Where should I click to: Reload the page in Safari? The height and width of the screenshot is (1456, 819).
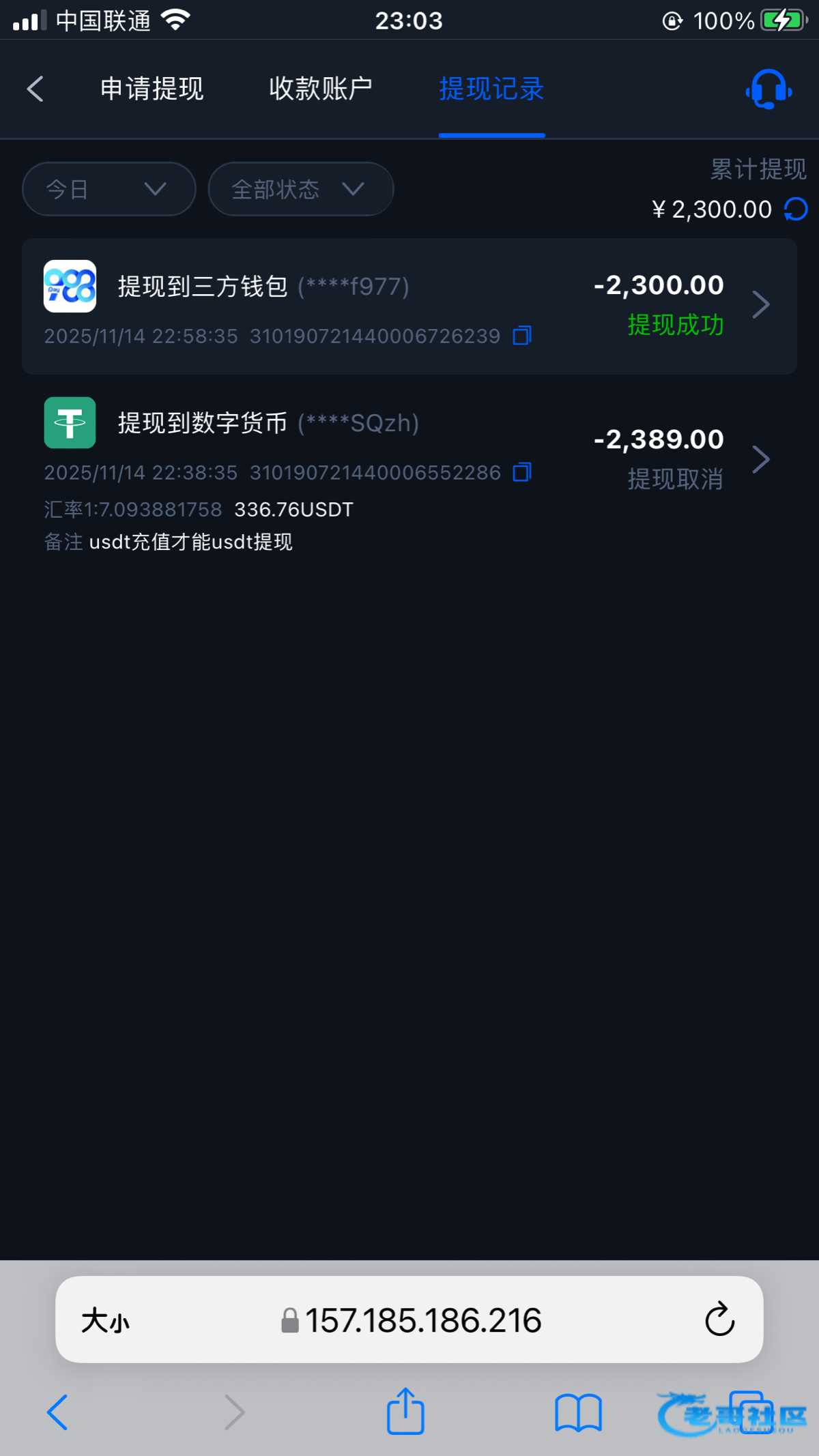(x=719, y=1320)
